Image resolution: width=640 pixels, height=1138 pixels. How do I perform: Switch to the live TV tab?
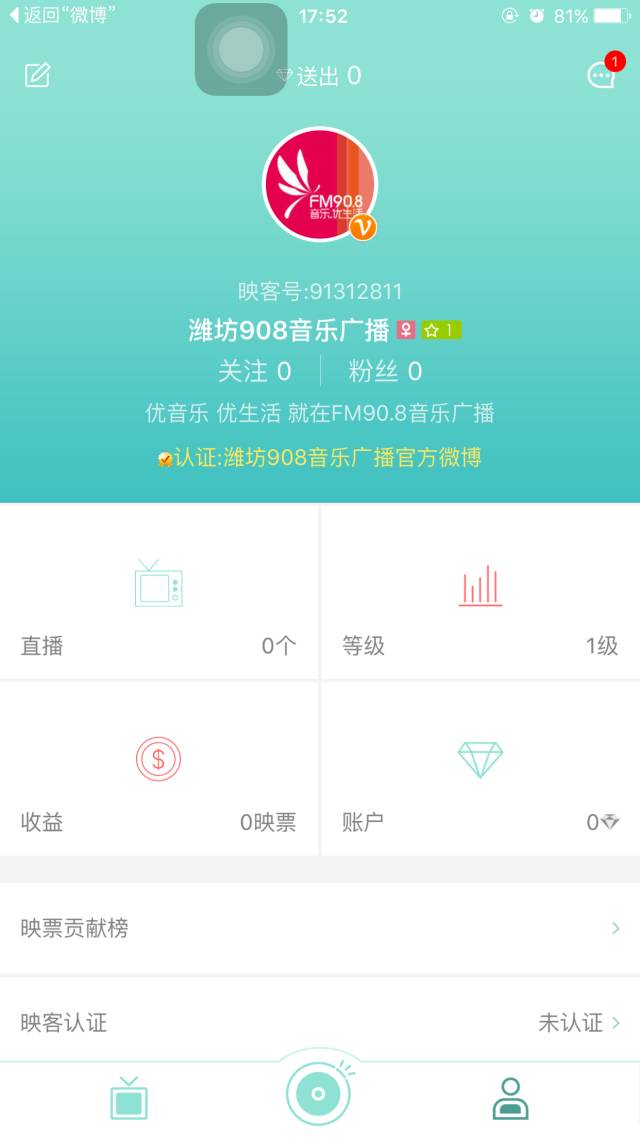129,1098
